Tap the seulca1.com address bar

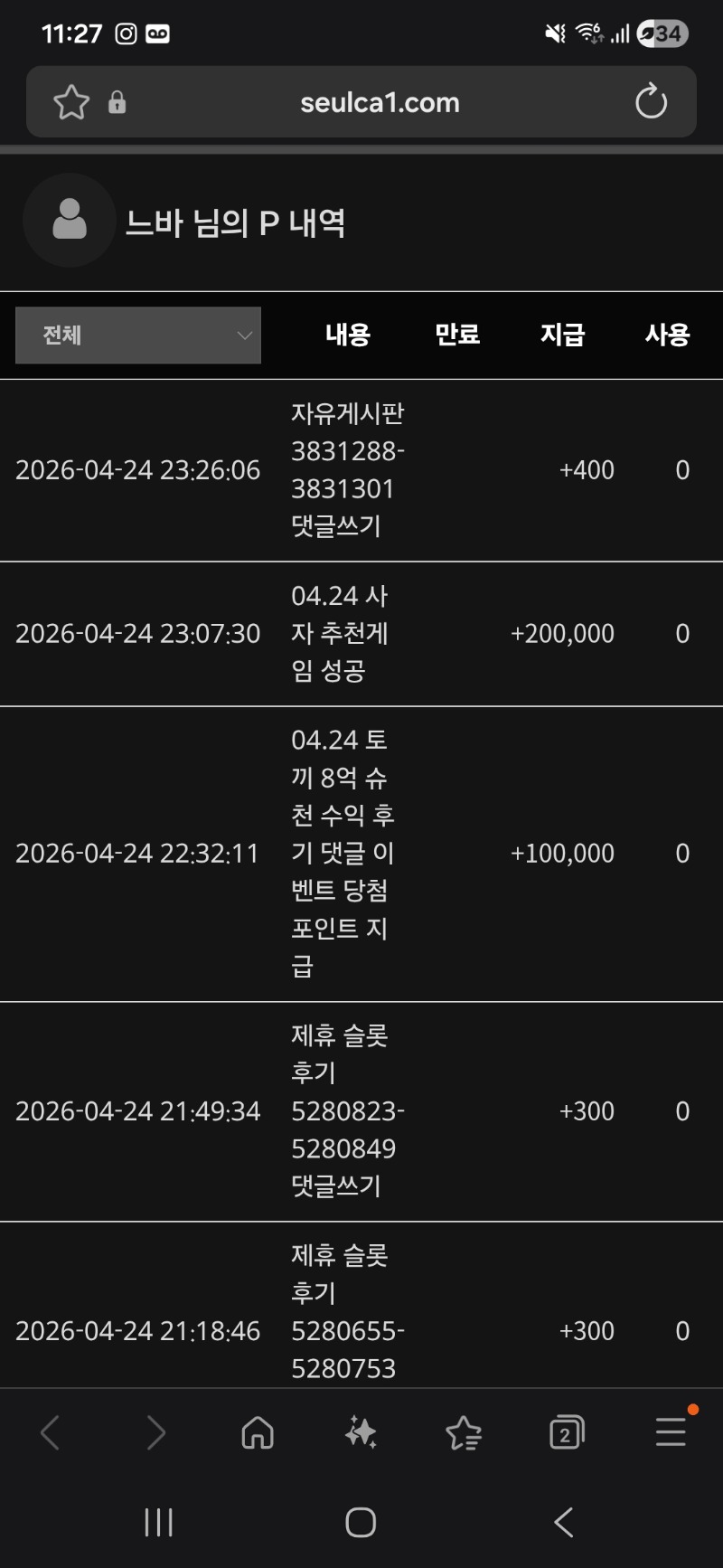(380, 102)
